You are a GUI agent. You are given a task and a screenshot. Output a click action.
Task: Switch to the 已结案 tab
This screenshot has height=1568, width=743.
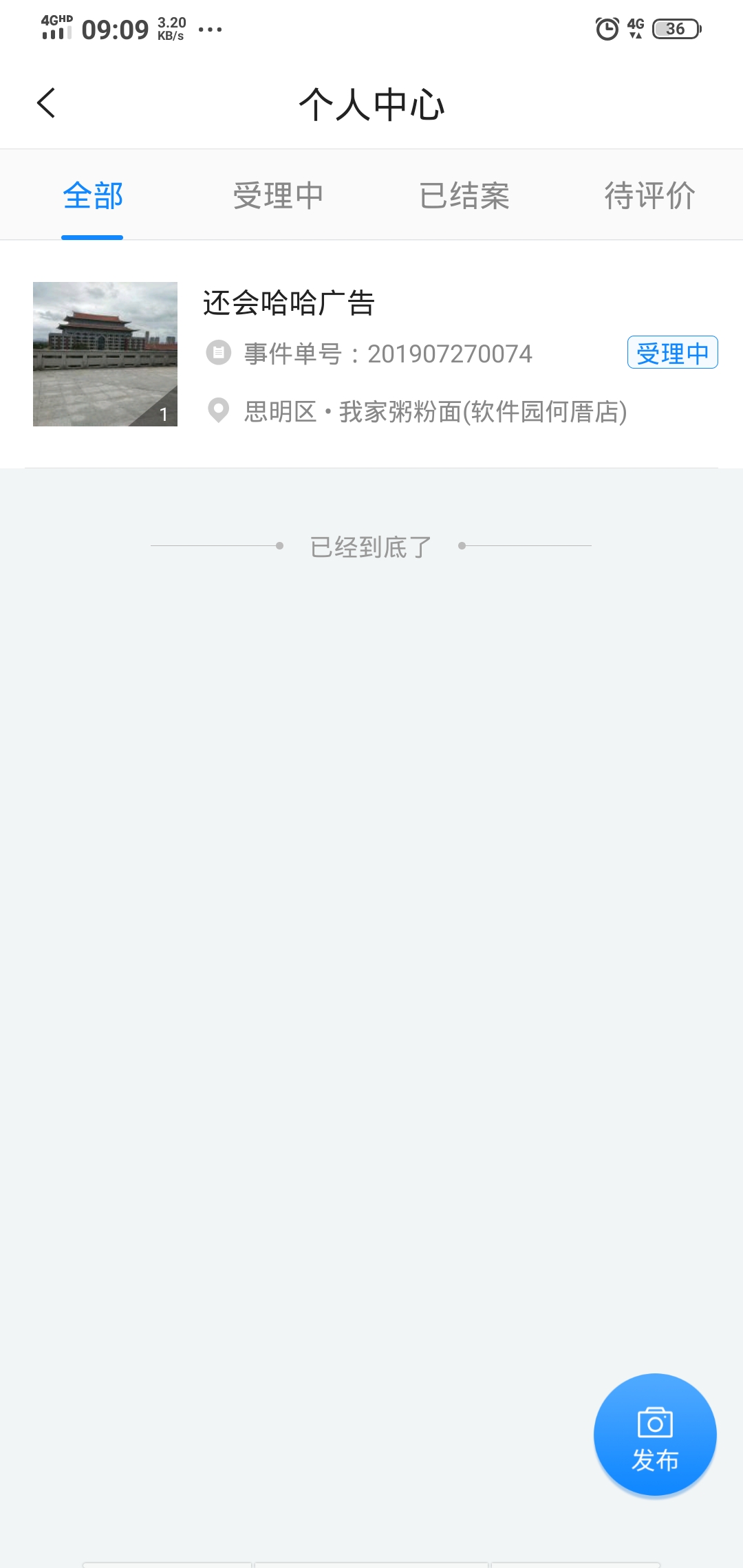coord(464,196)
